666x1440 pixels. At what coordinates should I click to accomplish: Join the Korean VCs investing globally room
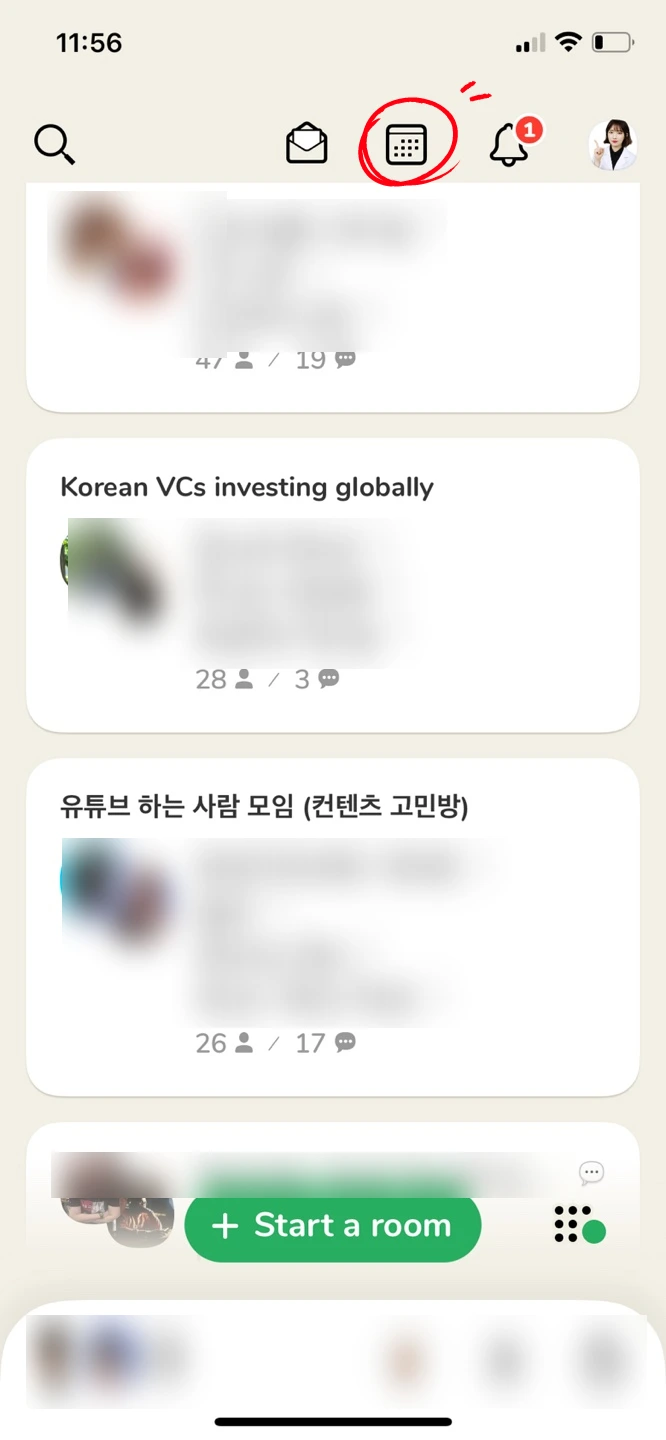click(x=333, y=585)
